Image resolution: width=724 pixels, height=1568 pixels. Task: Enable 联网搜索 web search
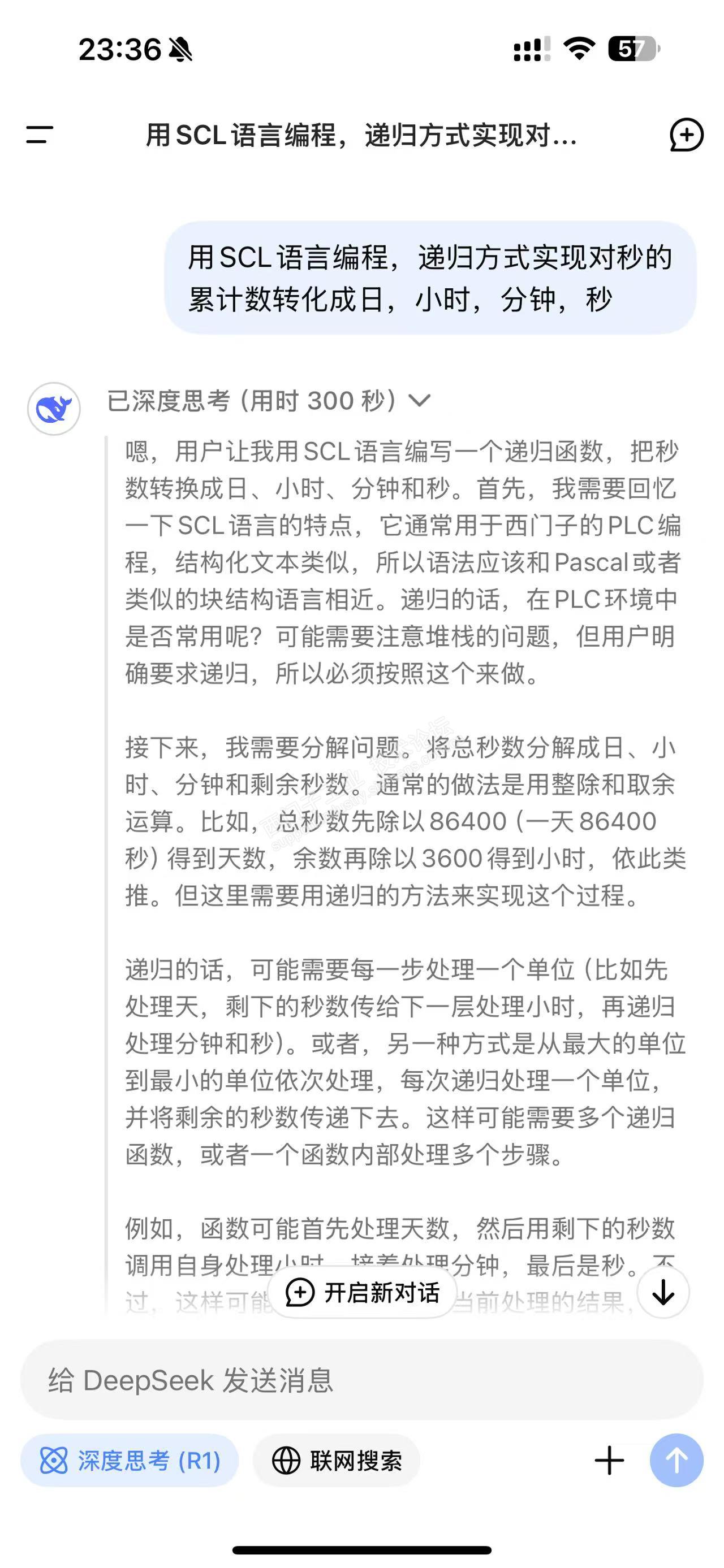click(337, 1460)
